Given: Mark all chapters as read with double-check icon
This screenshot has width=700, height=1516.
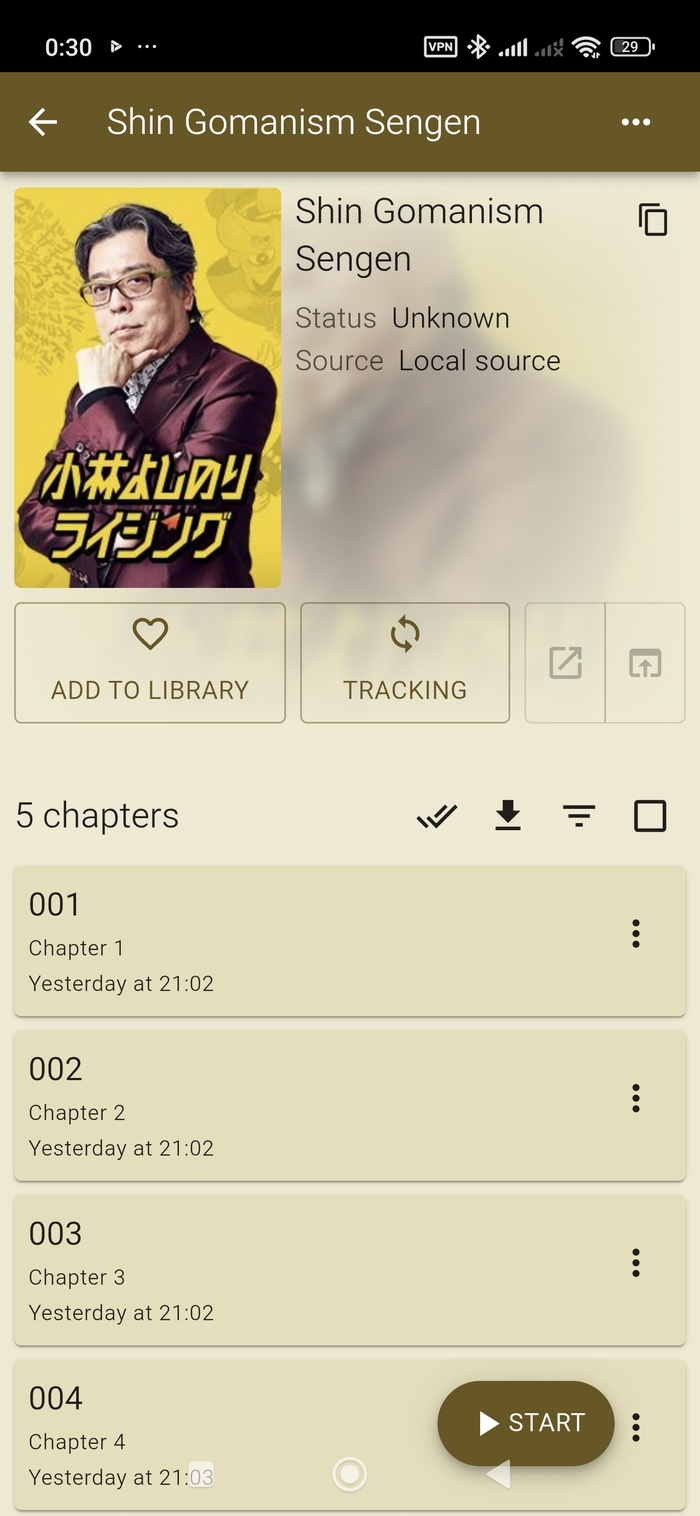Looking at the screenshot, I should point(437,816).
